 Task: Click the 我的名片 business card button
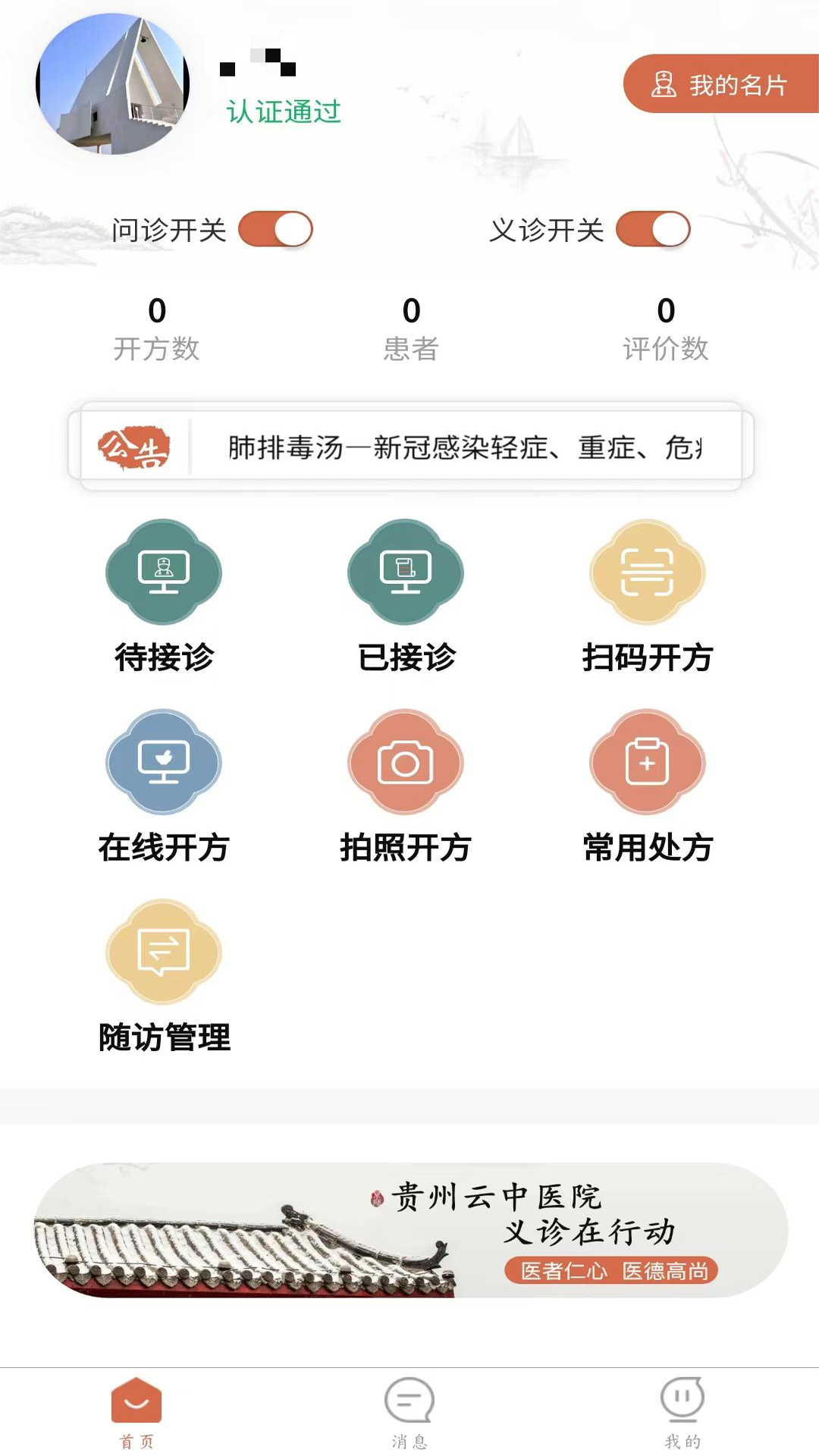click(720, 86)
